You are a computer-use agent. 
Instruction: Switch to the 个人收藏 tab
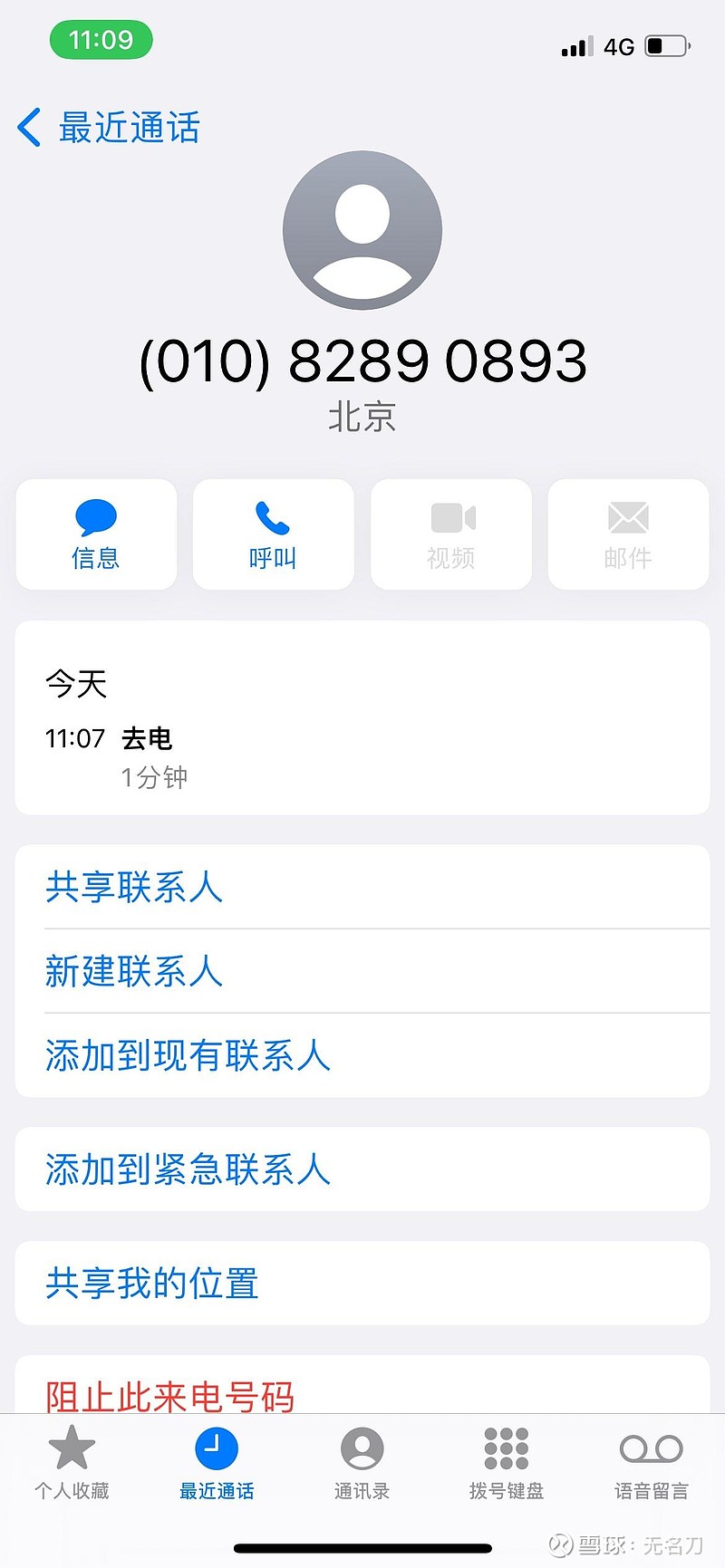pos(72,1460)
